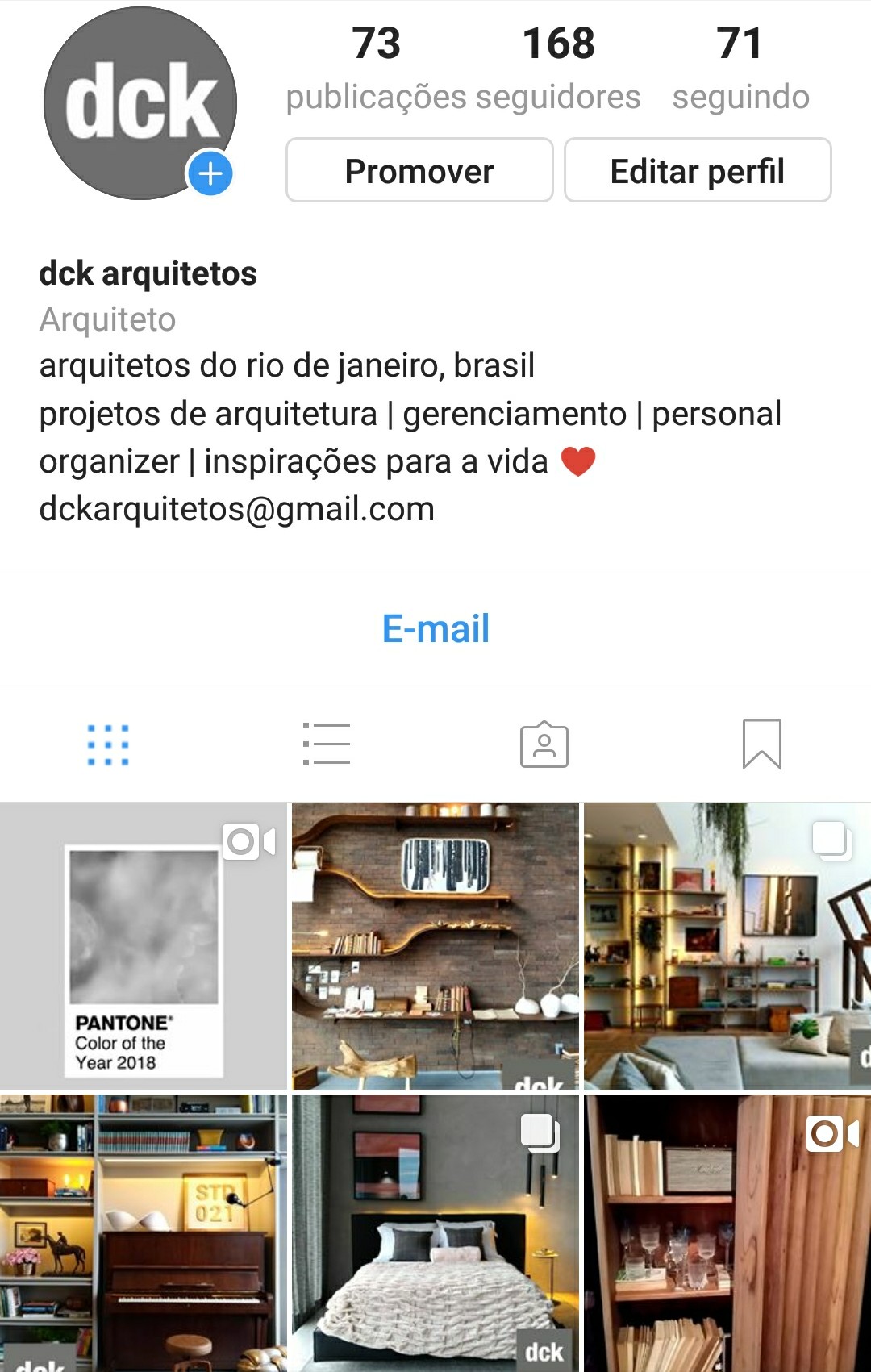Open the Pantone Color of the Year post

point(143,946)
